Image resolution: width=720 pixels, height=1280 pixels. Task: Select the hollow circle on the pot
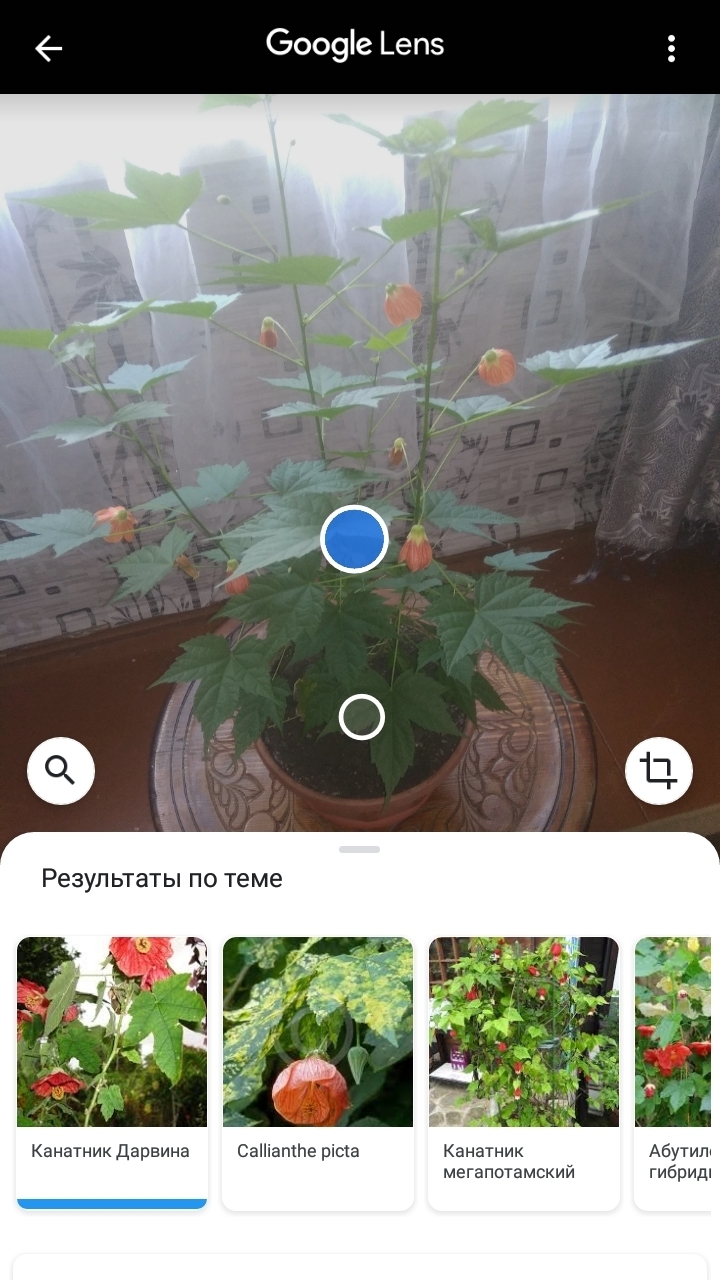pos(361,717)
